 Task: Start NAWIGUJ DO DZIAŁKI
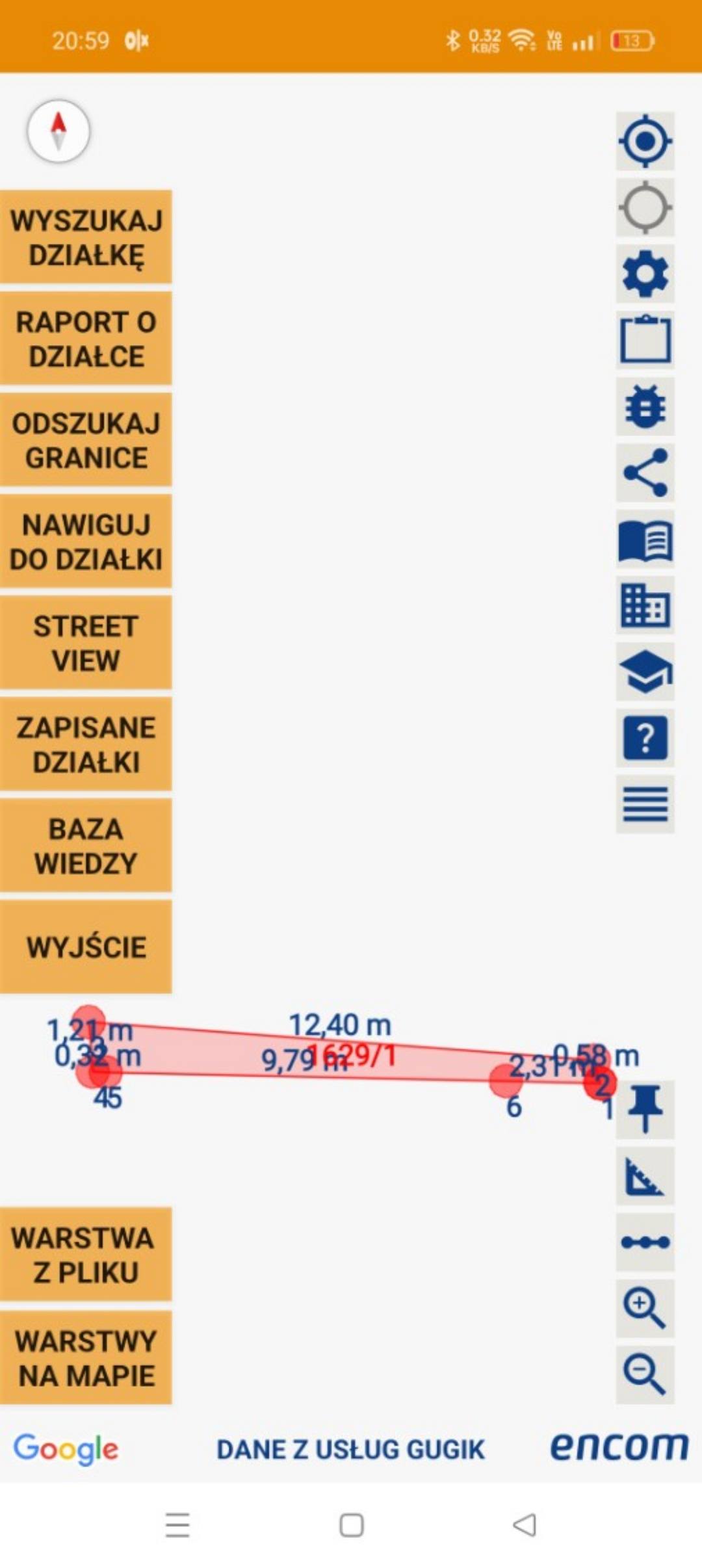point(86,542)
